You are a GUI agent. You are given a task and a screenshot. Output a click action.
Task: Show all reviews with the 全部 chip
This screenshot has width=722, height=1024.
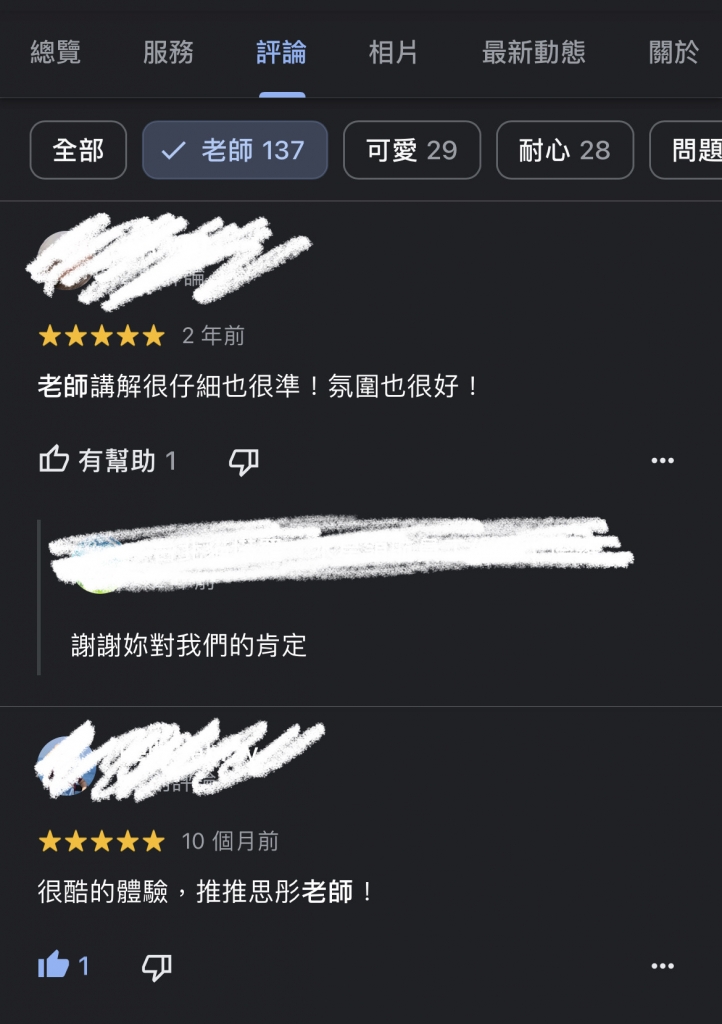78,150
